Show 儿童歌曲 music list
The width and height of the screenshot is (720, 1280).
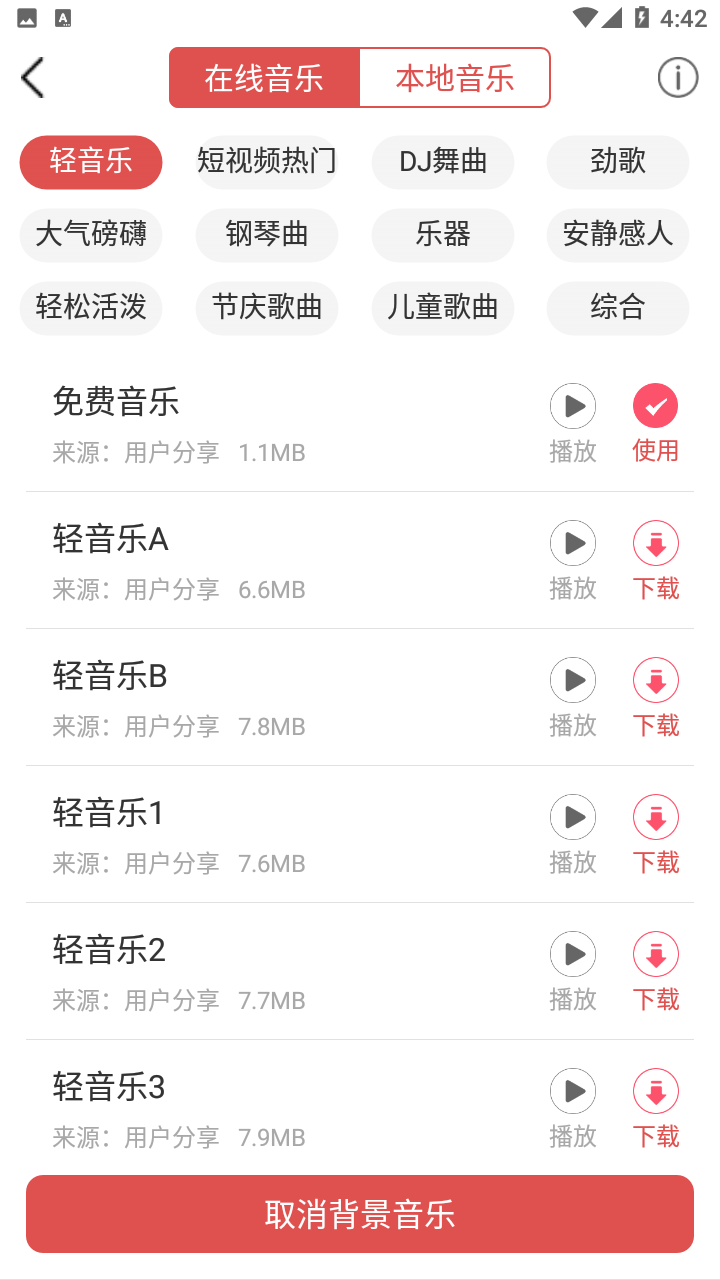click(443, 308)
